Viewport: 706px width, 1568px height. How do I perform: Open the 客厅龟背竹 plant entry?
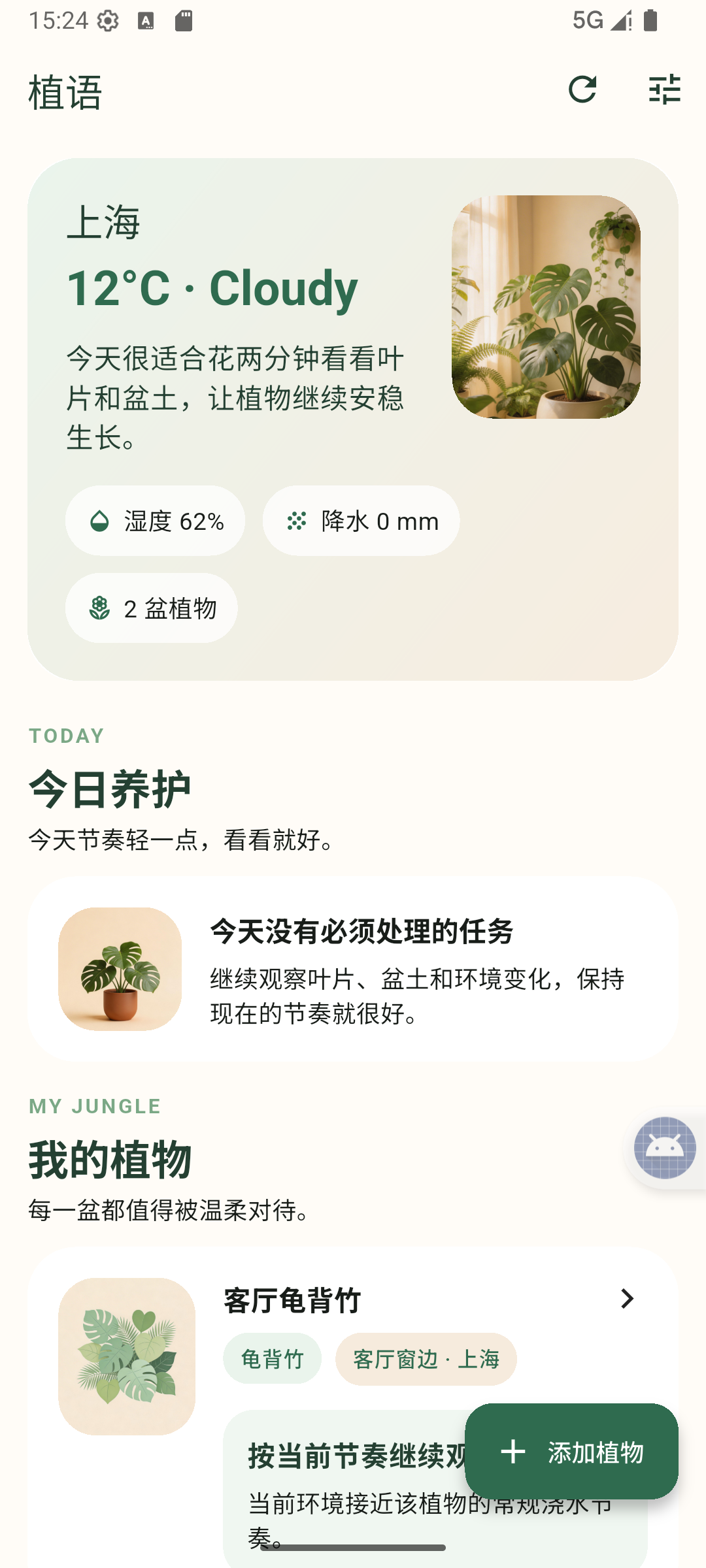[292, 1299]
